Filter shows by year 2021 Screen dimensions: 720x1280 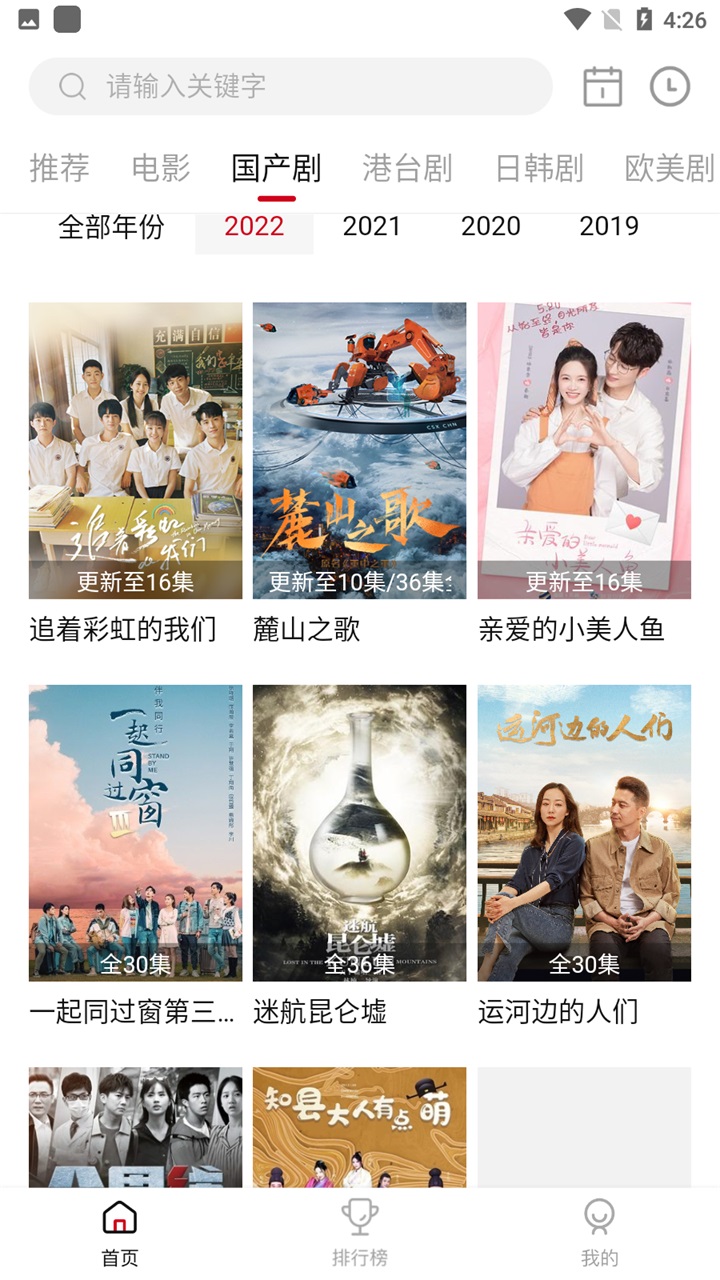[371, 227]
